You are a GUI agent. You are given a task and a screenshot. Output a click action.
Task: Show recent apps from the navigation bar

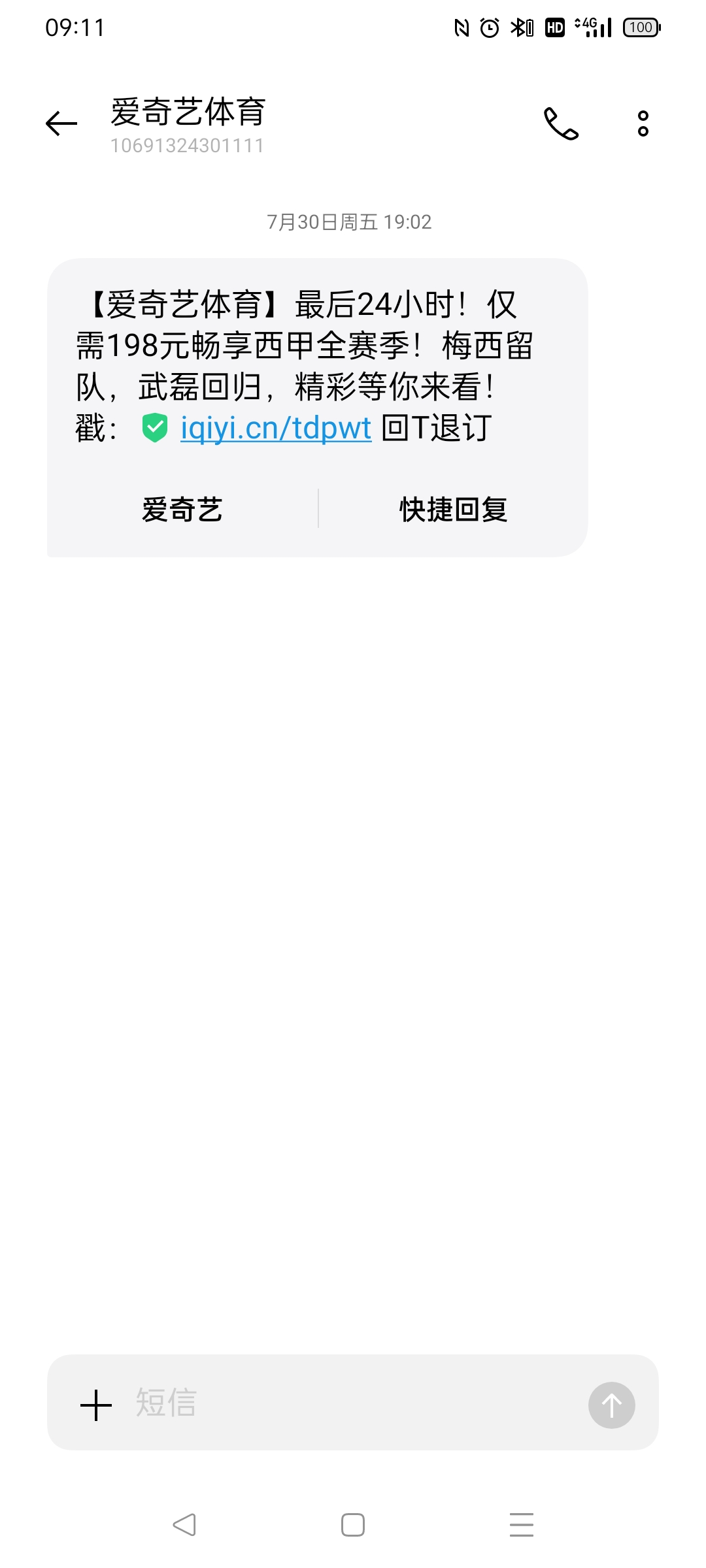coord(521,1525)
